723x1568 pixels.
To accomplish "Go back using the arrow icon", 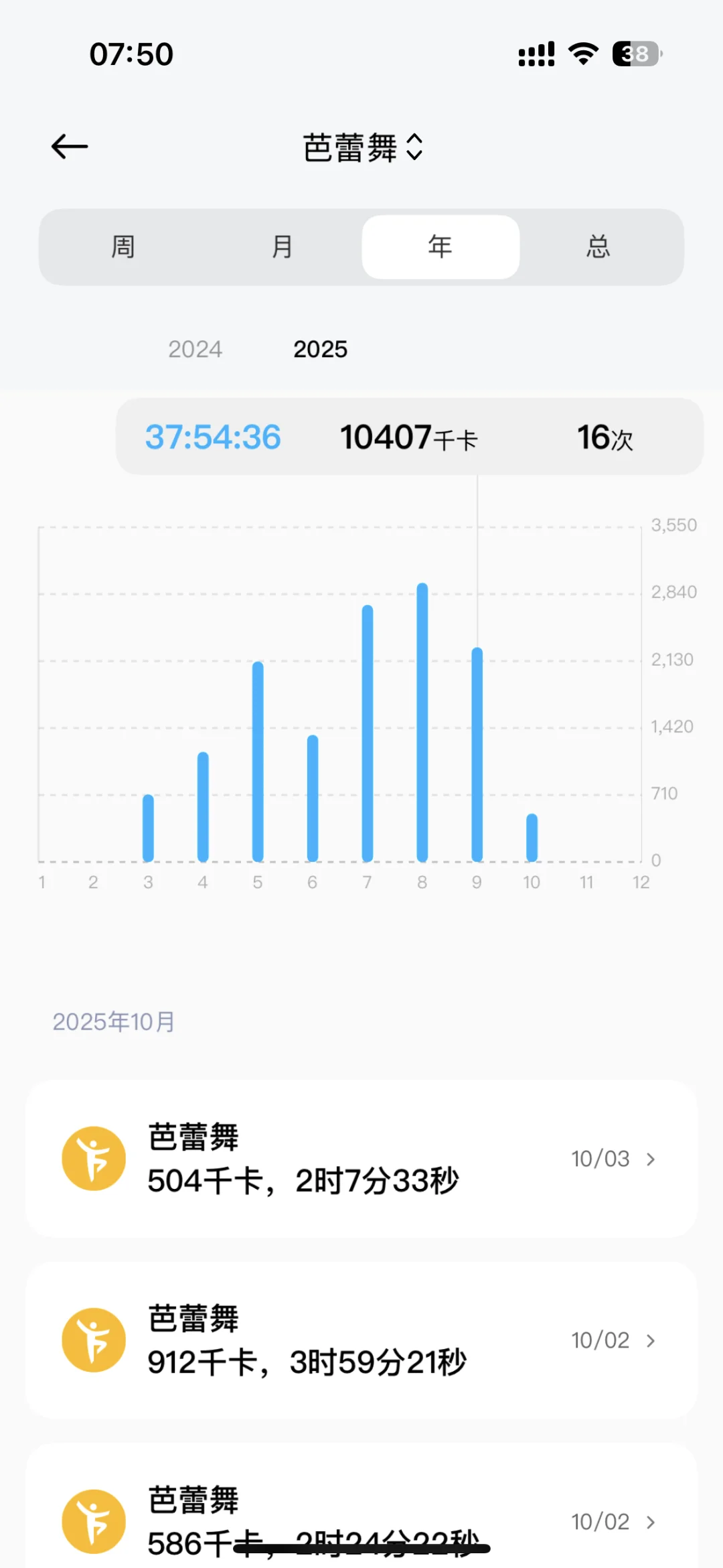I will point(70,147).
